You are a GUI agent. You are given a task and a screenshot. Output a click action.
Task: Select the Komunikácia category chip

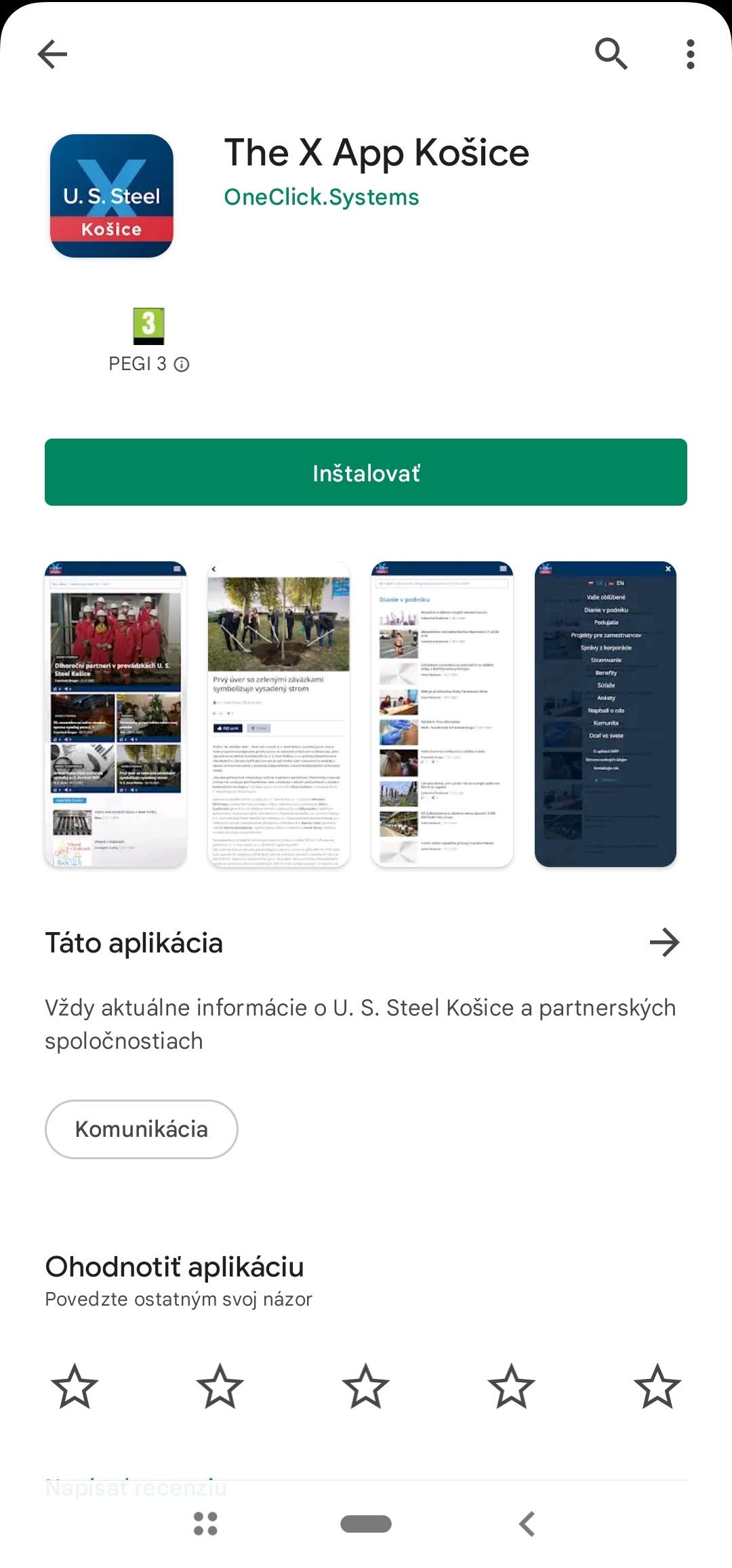point(142,1129)
